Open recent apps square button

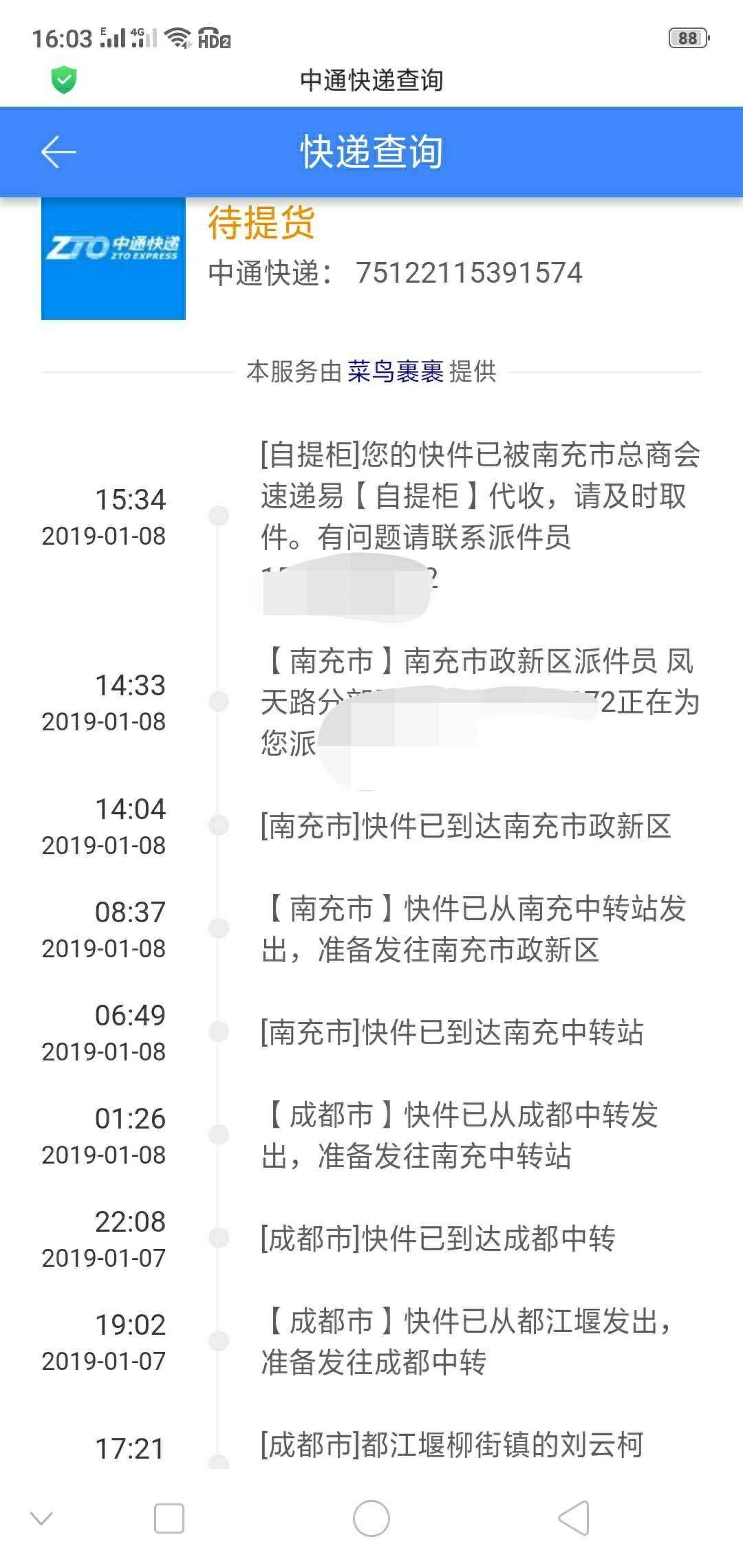(169, 1518)
